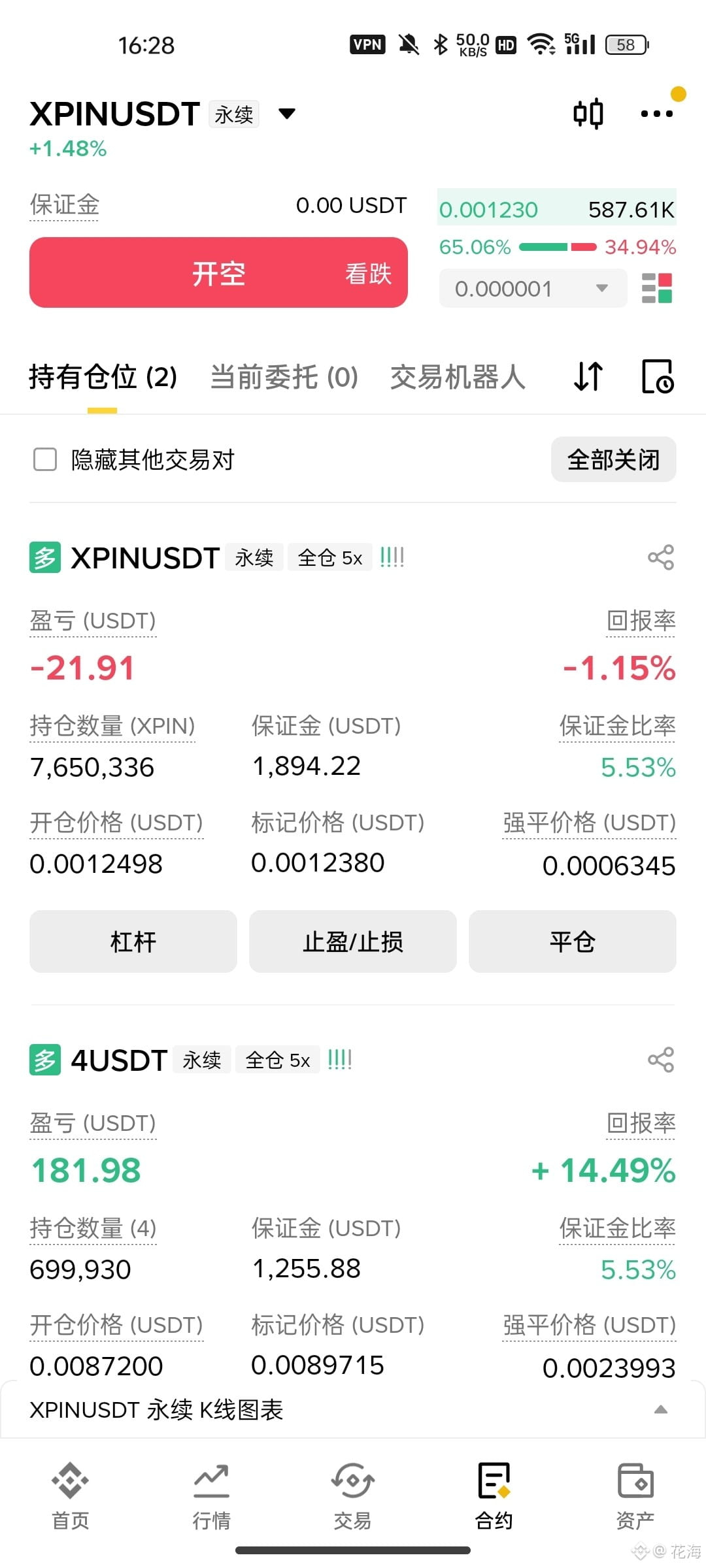Open the candlestick chart icon
This screenshot has height=1568, width=706.
point(588,114)
